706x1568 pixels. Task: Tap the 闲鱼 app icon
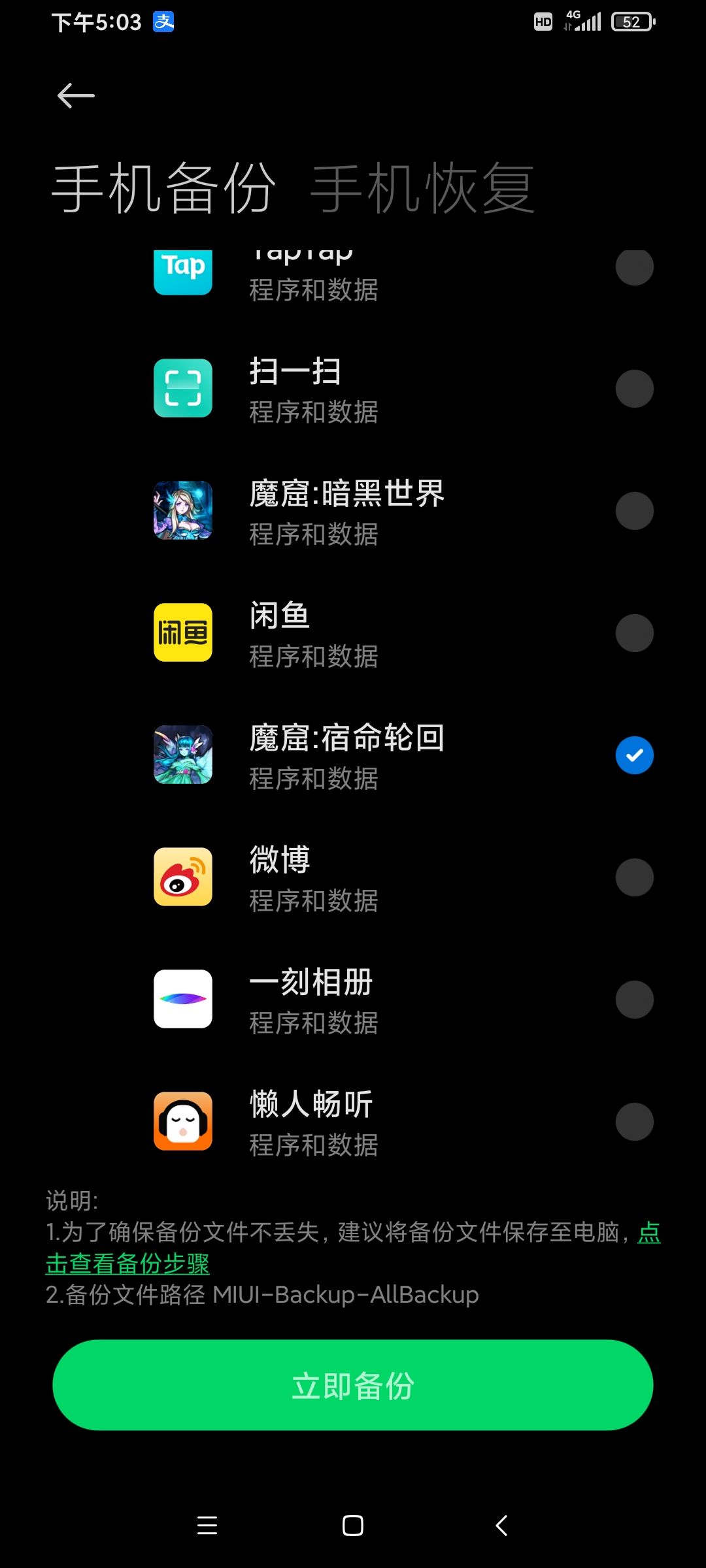(183, 632)
